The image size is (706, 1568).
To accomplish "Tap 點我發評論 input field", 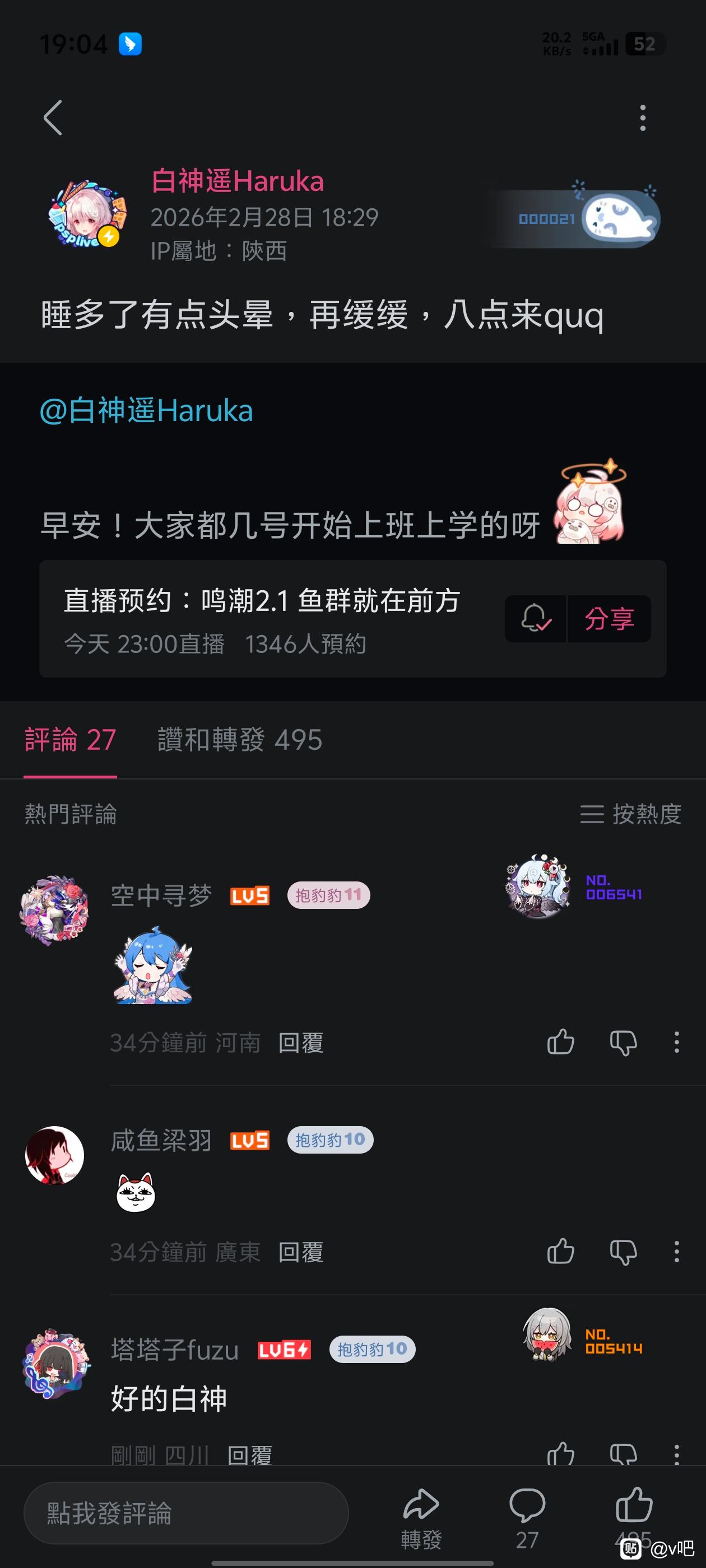I will [x=186, y=1513].
